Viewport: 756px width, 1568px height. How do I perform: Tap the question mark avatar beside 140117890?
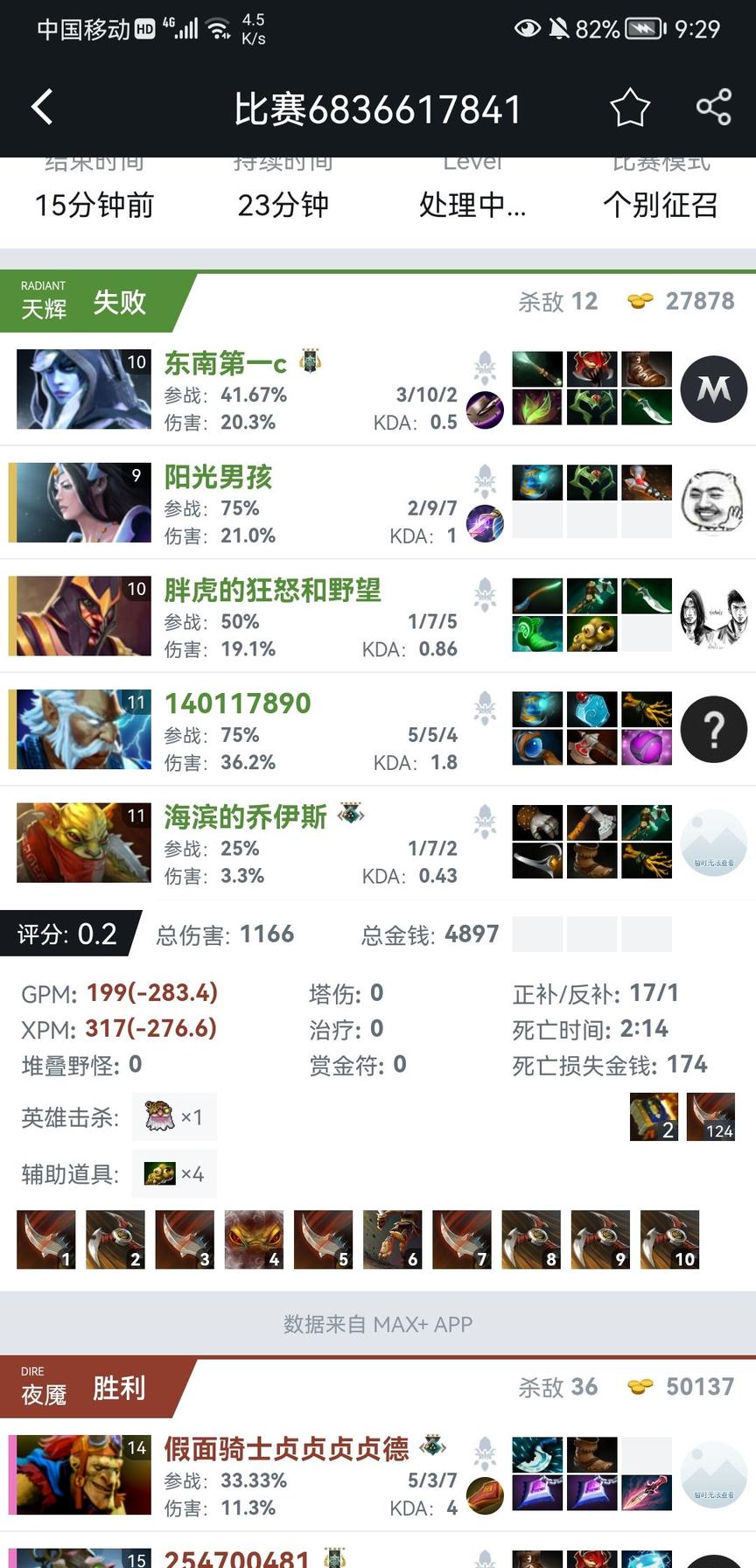point(714,729)
